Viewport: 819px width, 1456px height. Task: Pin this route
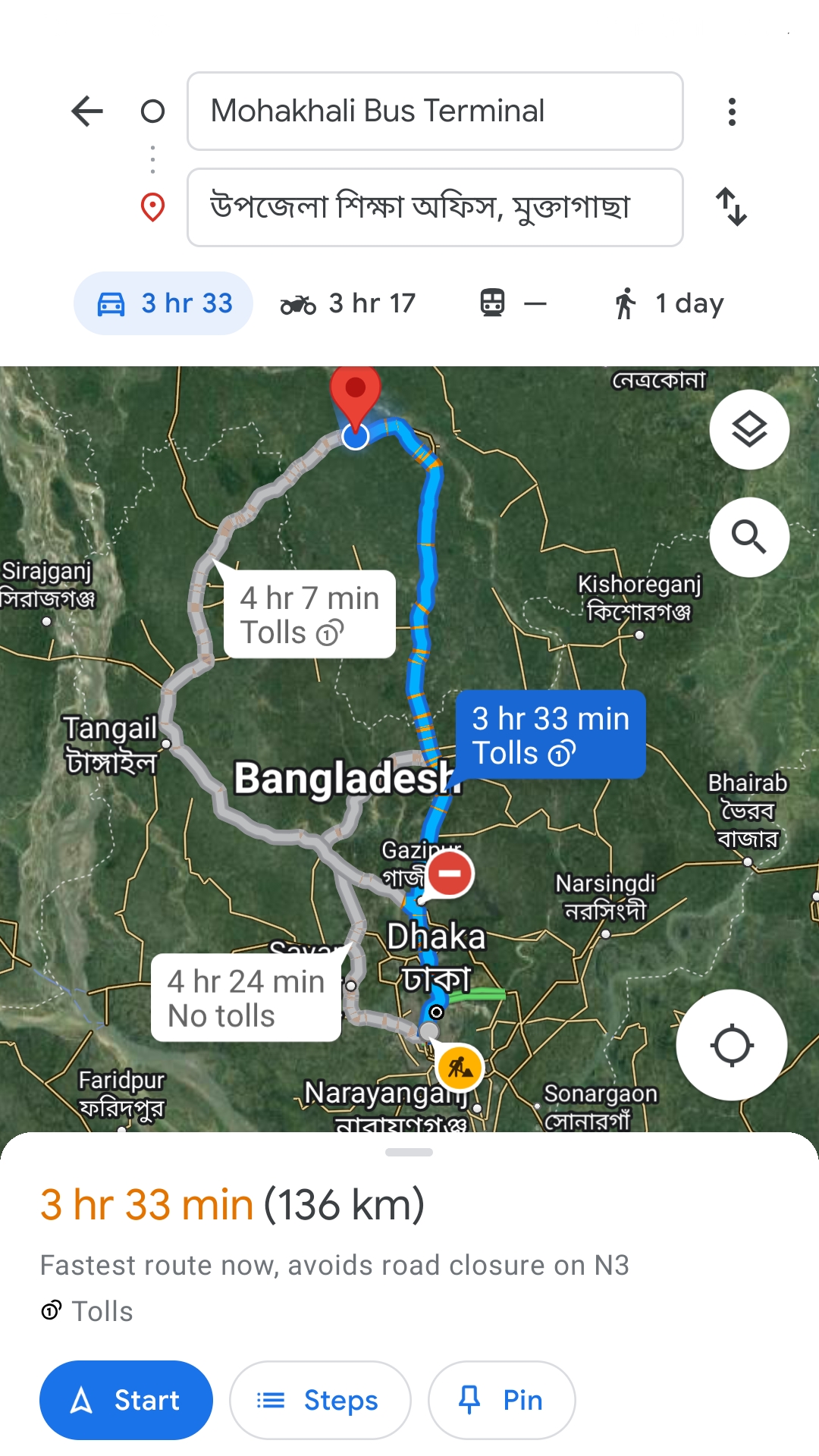[501, 1400]
